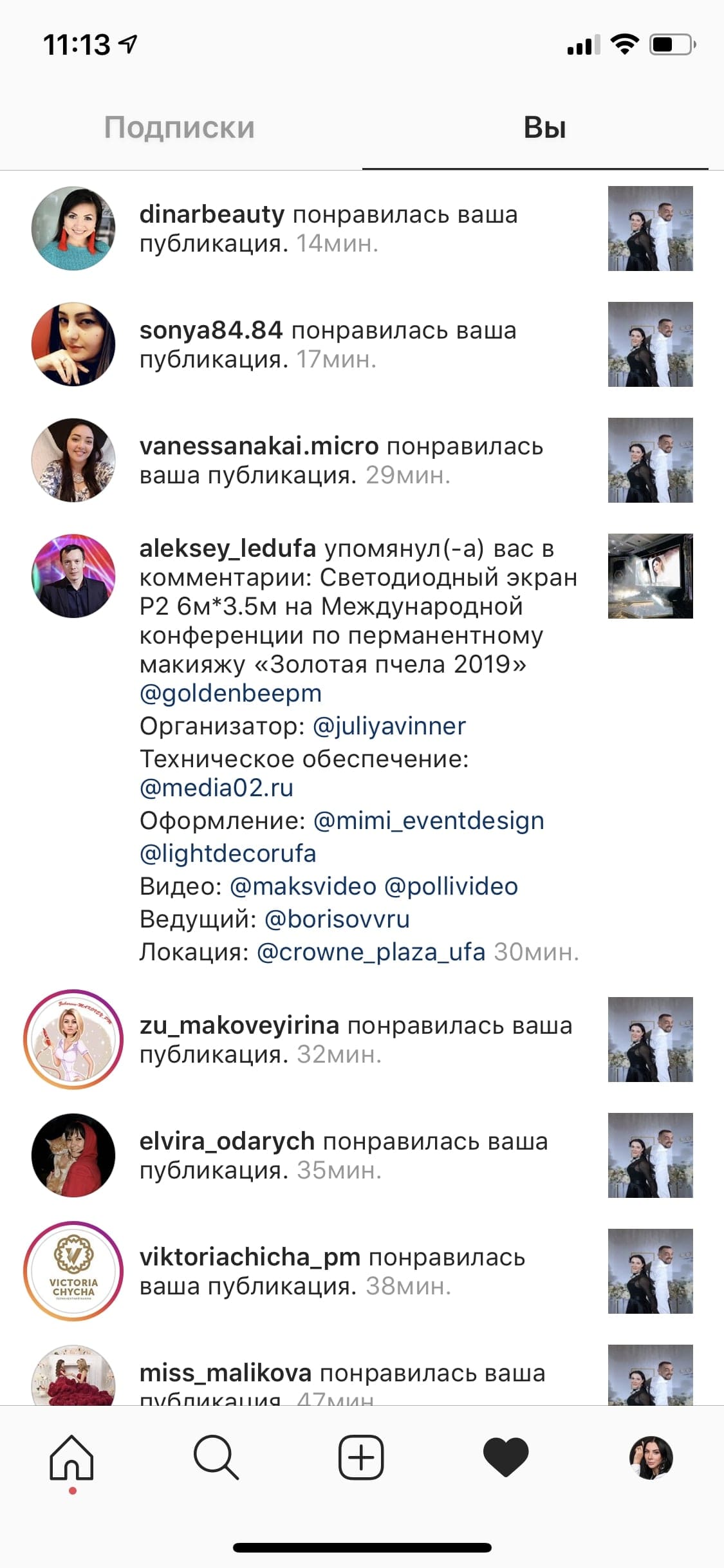Open the @maksvideo link
Image resolution: width=724 pixels, height=1568 pixels.
coord(302,886)
